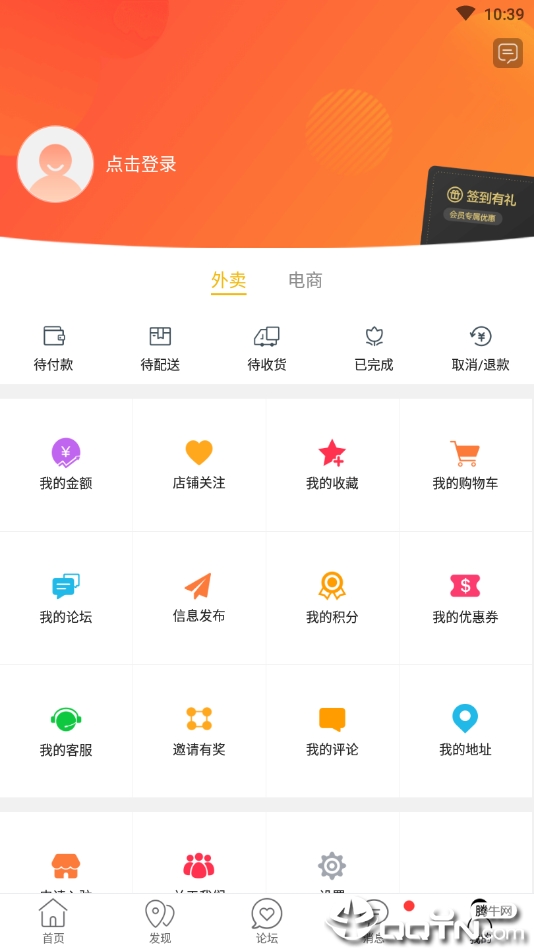Show 已完成 orders
This screenshot has width=534, height=949.
click(374, 349)
